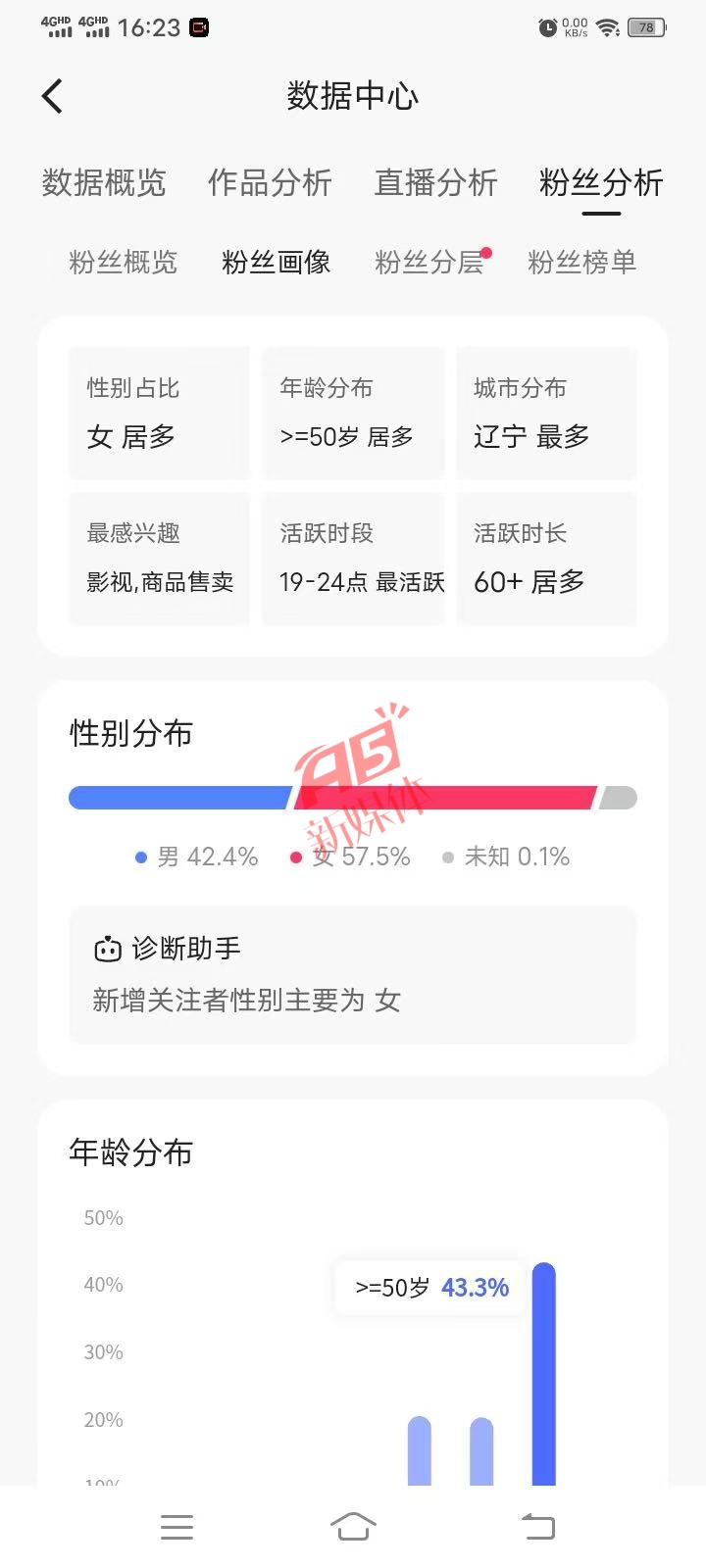Viewport: 706px width, 1568px height.
Task: Switch to 粉丝概览 sub-tab
Action: [x=124, y=263]
